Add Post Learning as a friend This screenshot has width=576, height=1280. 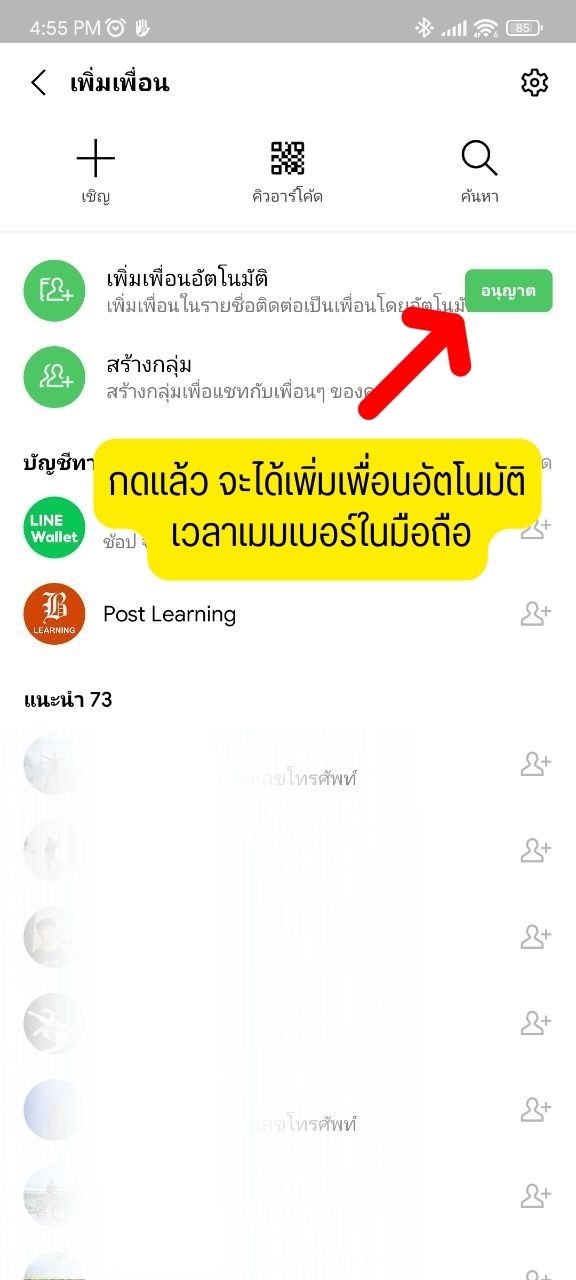(536, 614)
